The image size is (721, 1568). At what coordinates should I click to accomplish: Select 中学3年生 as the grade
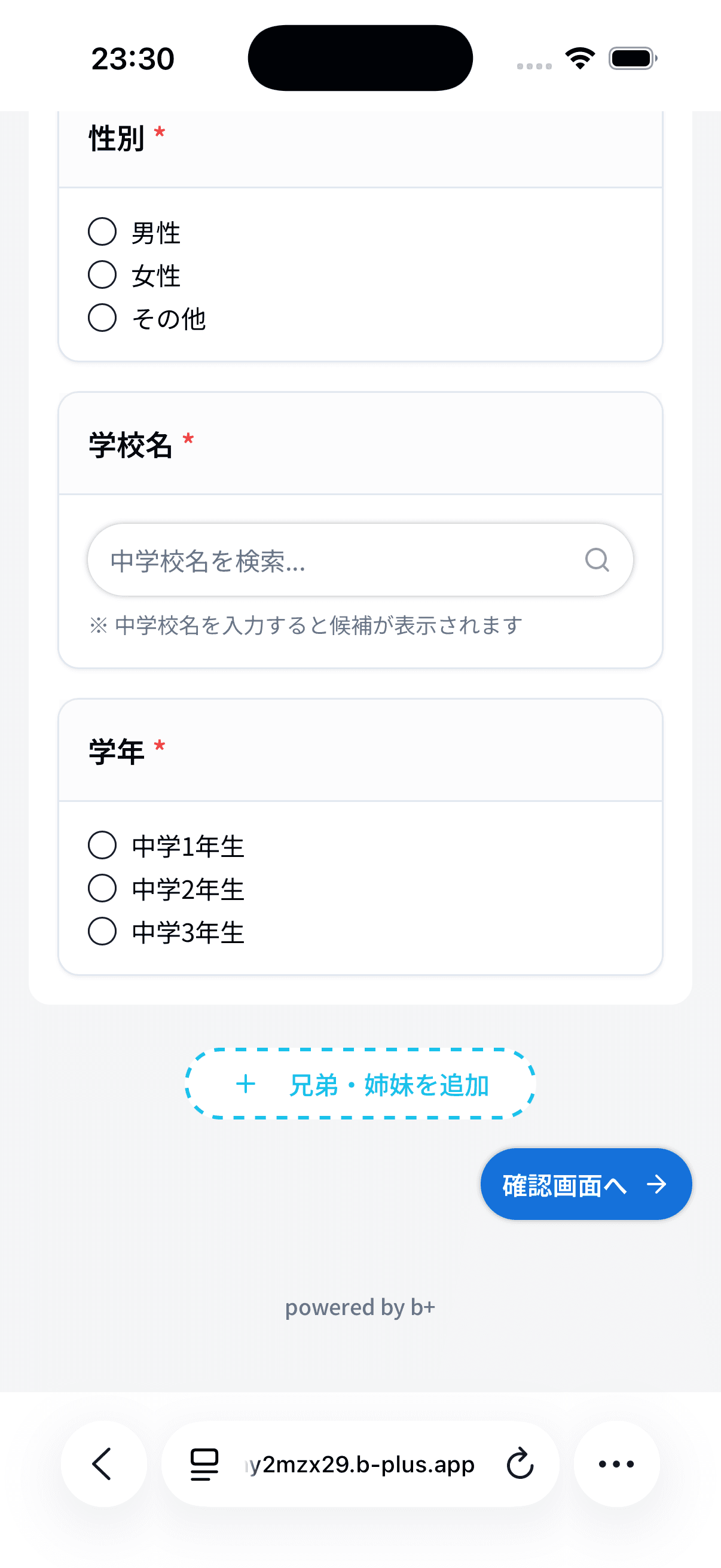point(102,931)
